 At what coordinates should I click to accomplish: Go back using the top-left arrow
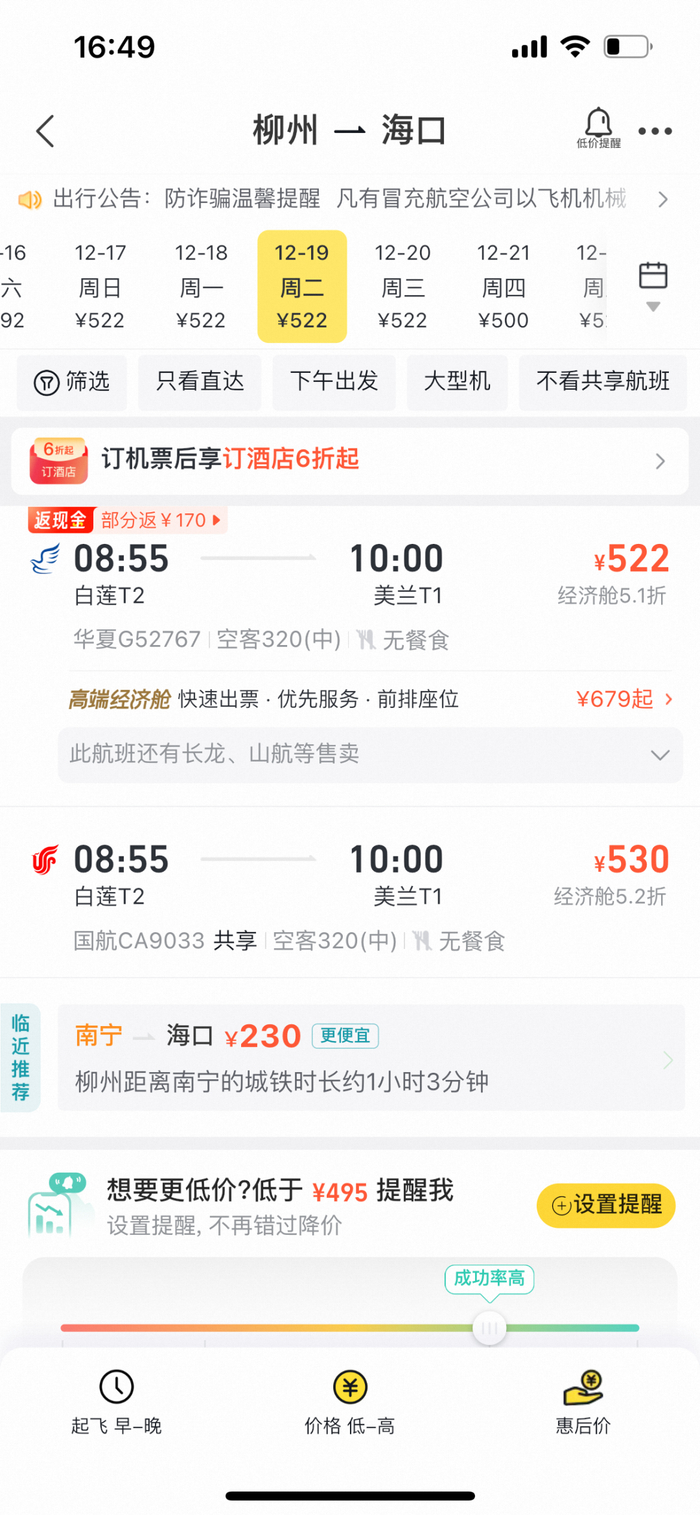[x=45, y=131]
